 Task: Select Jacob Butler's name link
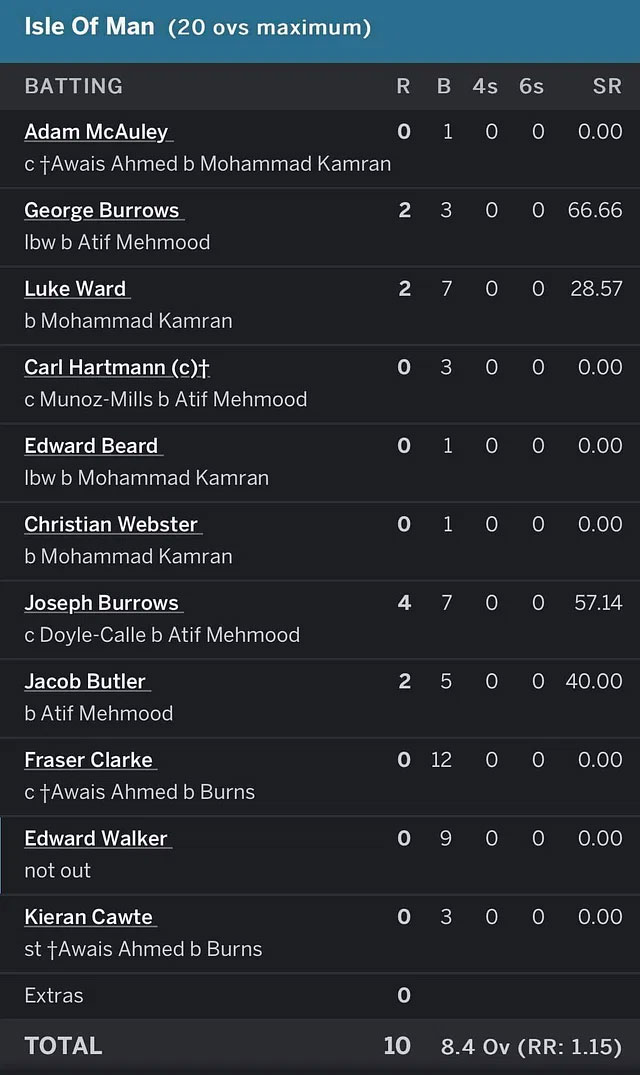pos(85,681)
